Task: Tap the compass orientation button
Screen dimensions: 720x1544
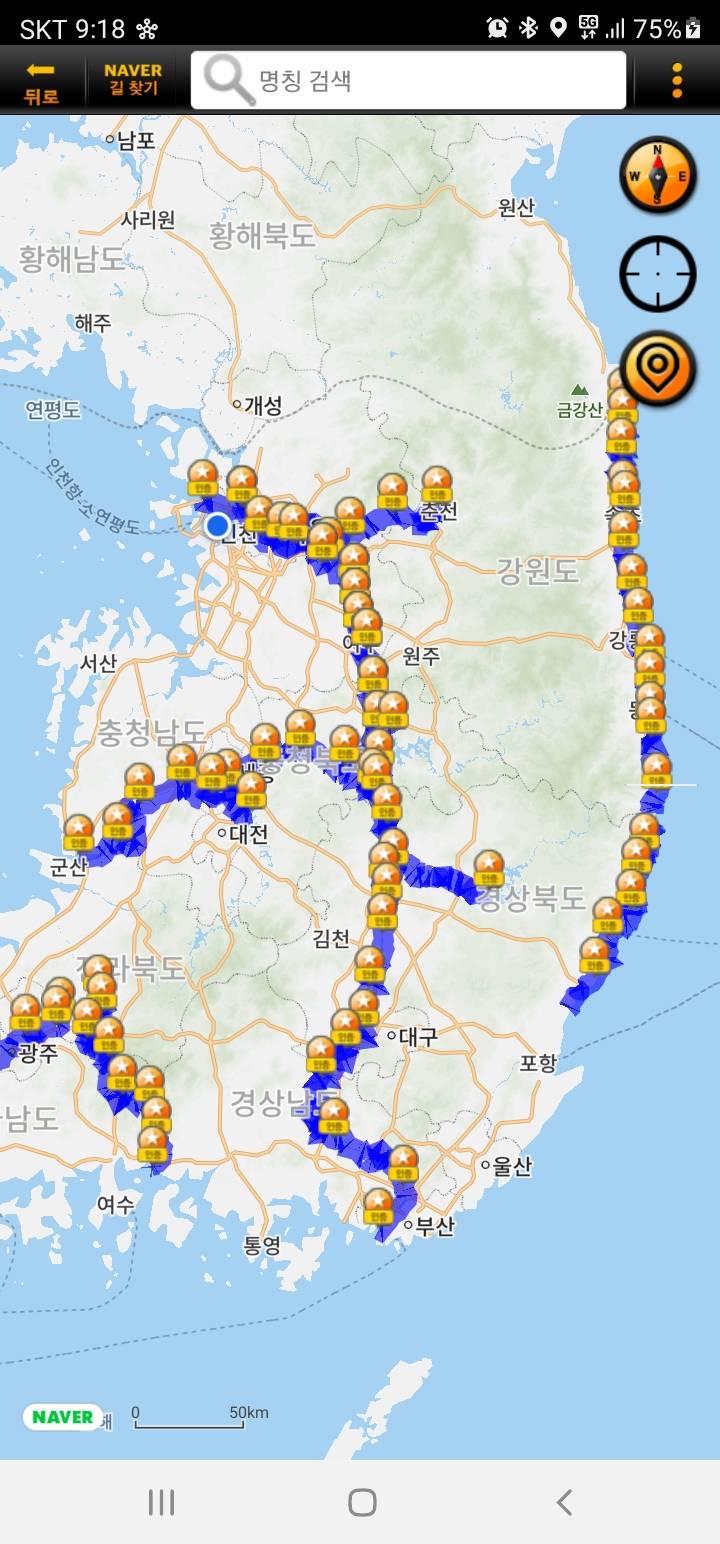Action: 657,177
